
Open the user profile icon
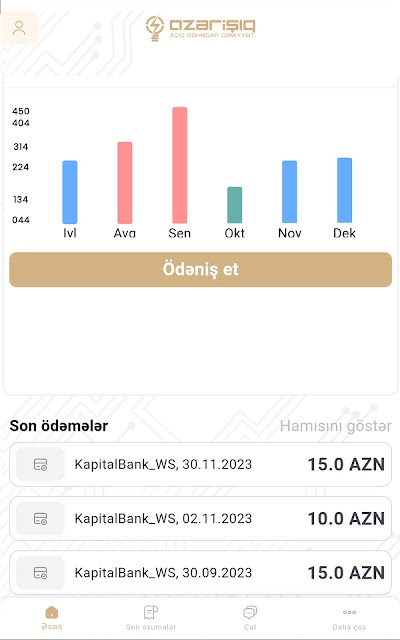coord(20,28)
